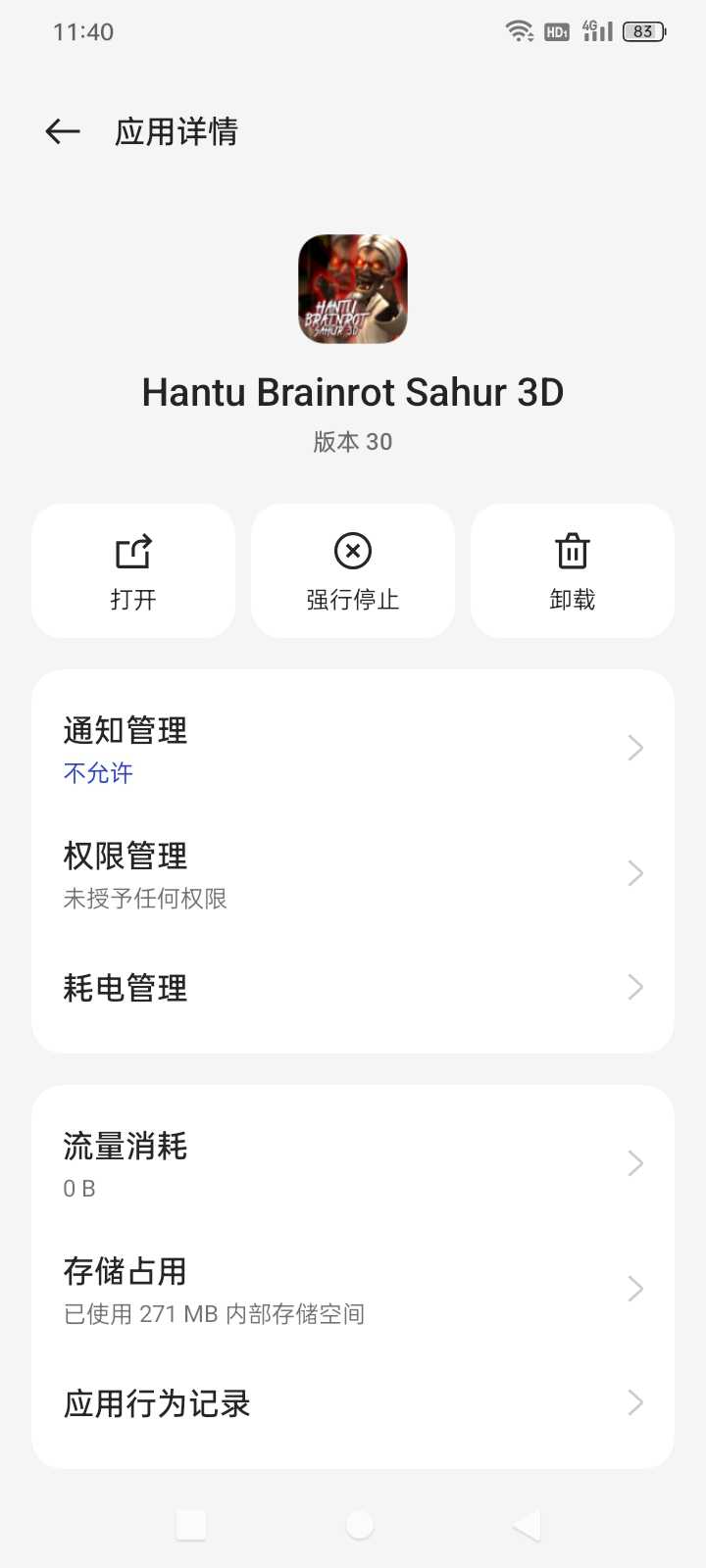The height and width of the screenshot is (1568, 706).
Task: Tap the system recent apps square
Action: click(x=190, y=1525)
